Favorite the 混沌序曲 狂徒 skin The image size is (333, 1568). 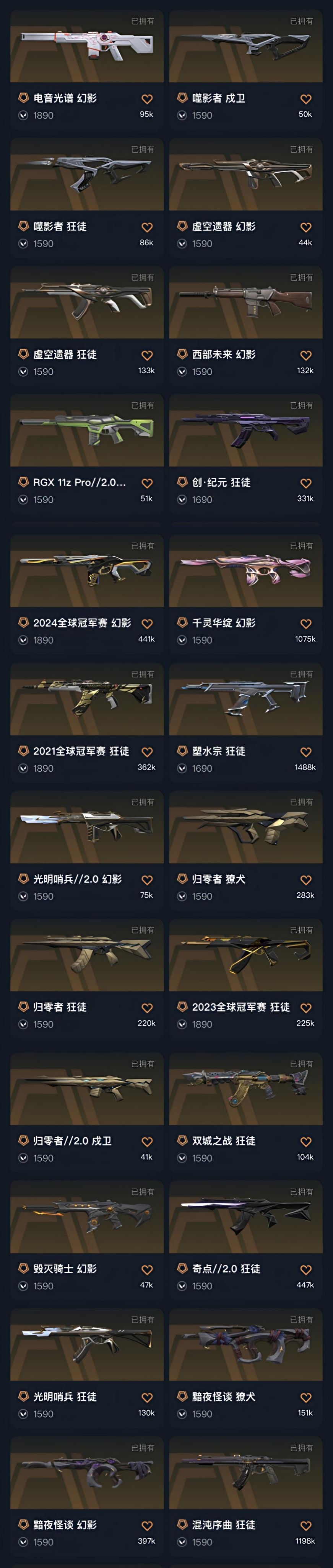point(305,1526)
